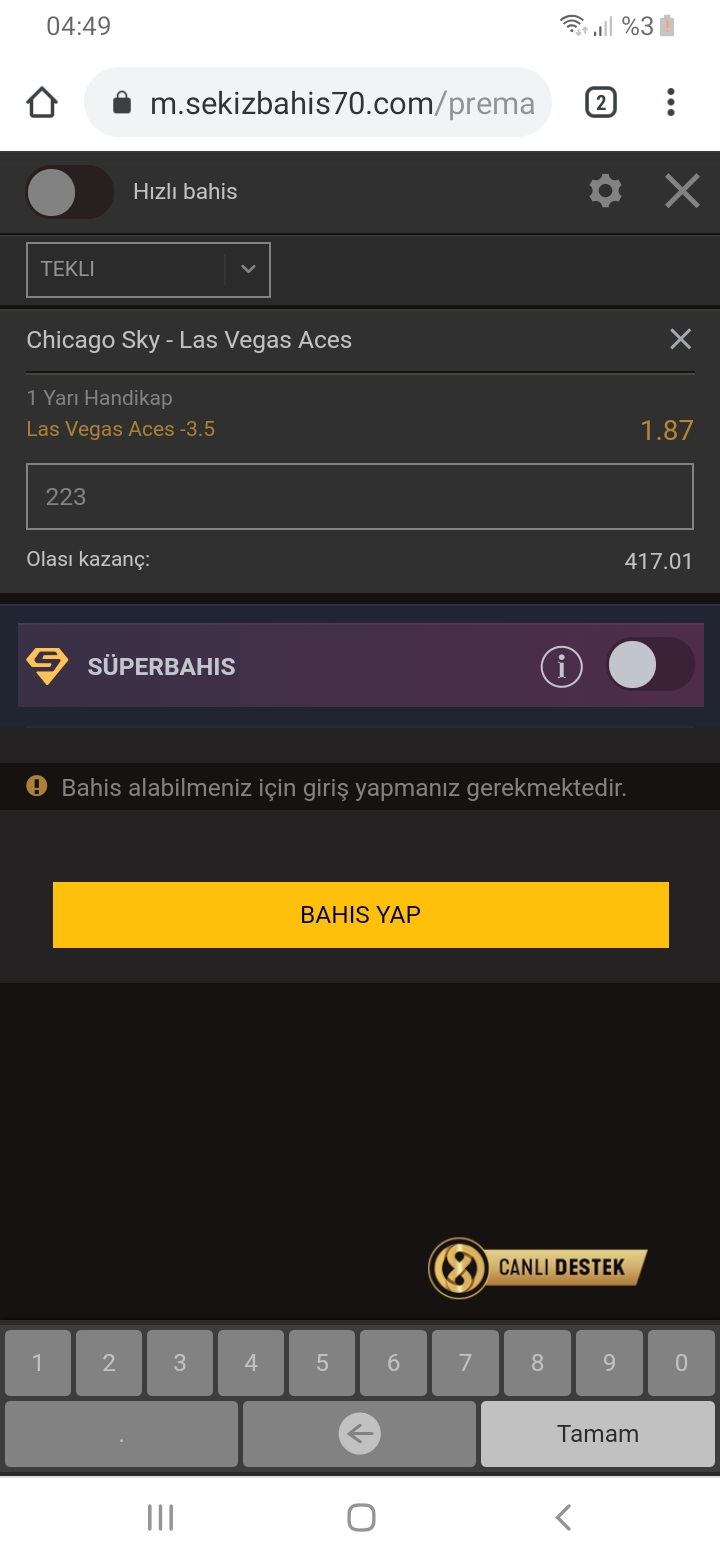Go to the browser home page

click(x=42, y=102)
